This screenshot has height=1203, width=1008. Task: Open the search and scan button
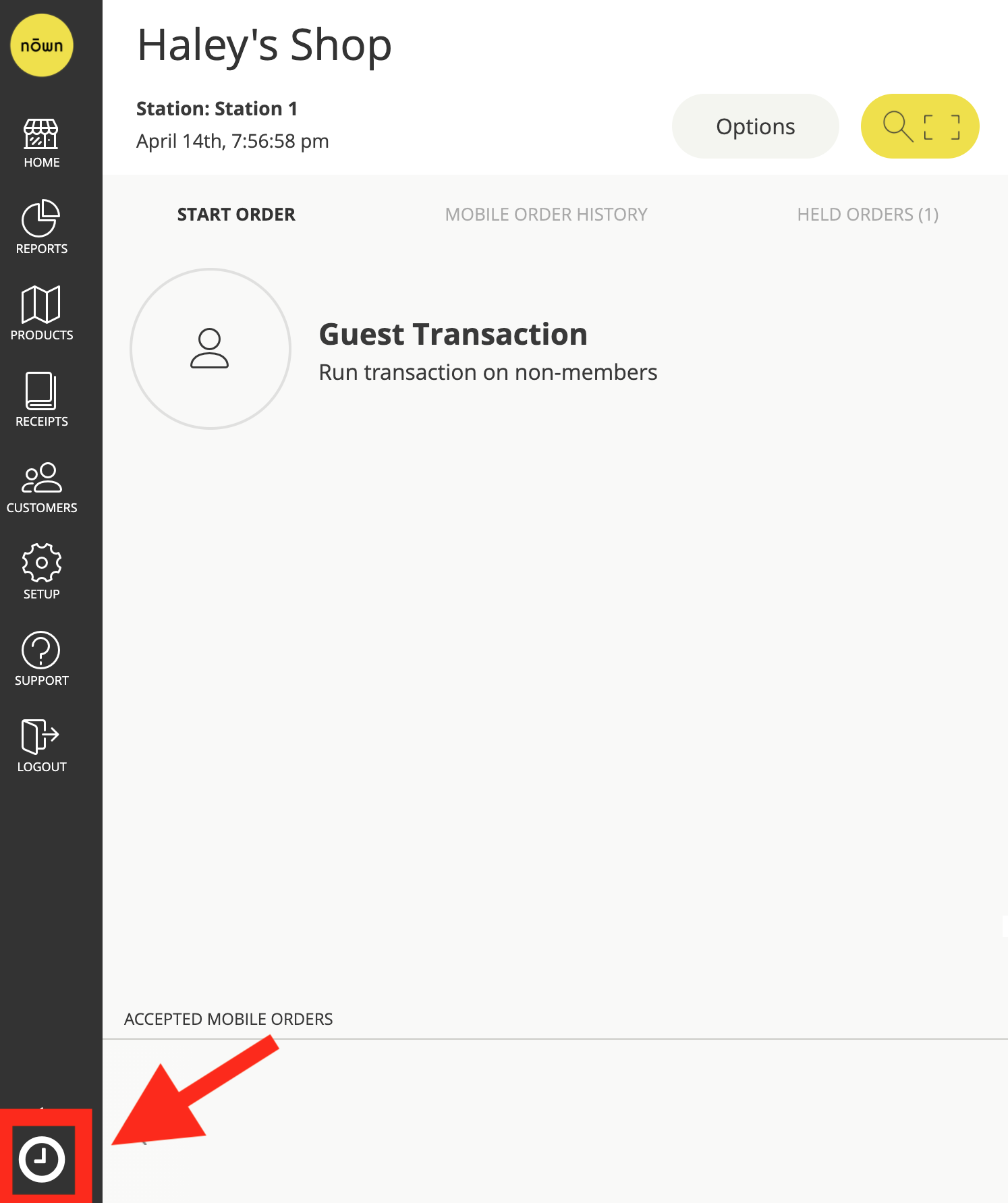(920, 126)
